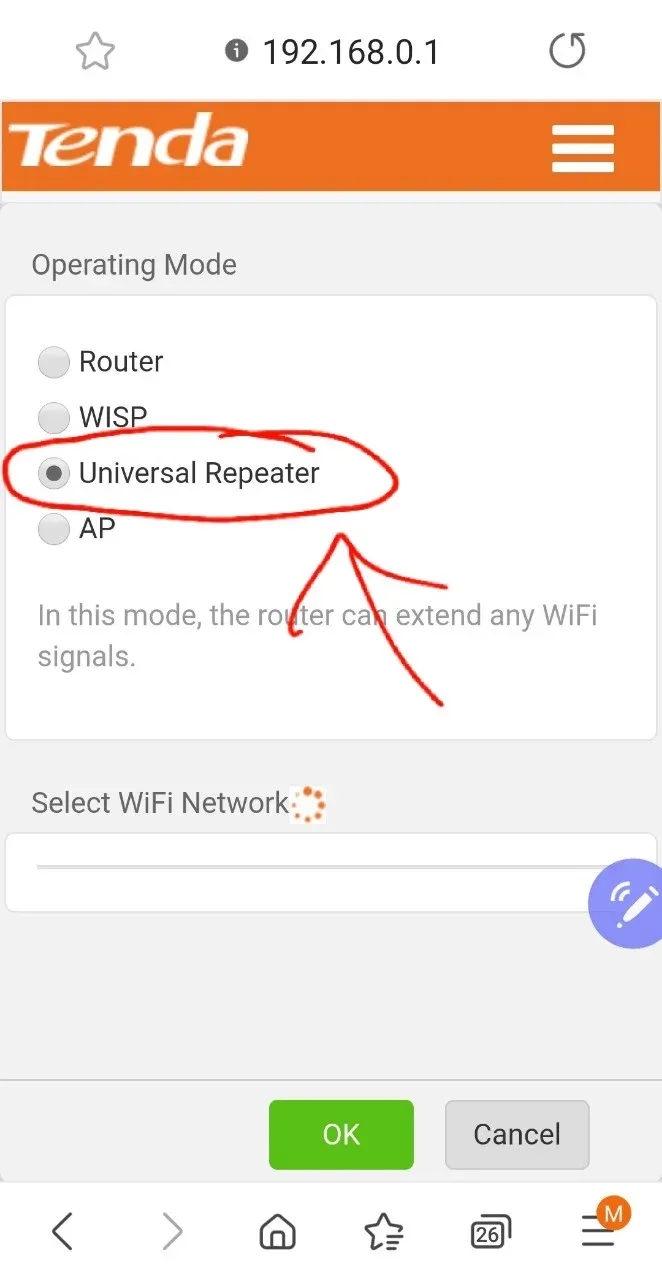Reload the router page
This screenshot has width=662, height=1280.
tap(567, 51)
